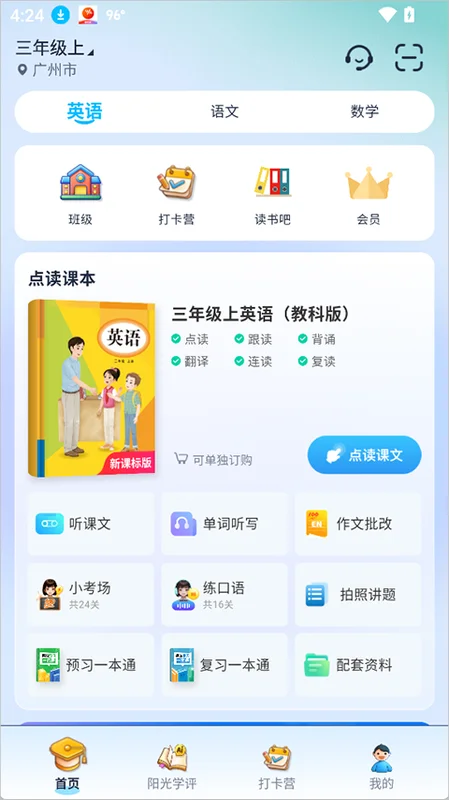Screen dimensions: 449x800
Task: Open 听课文
Action: click(91, 523)
